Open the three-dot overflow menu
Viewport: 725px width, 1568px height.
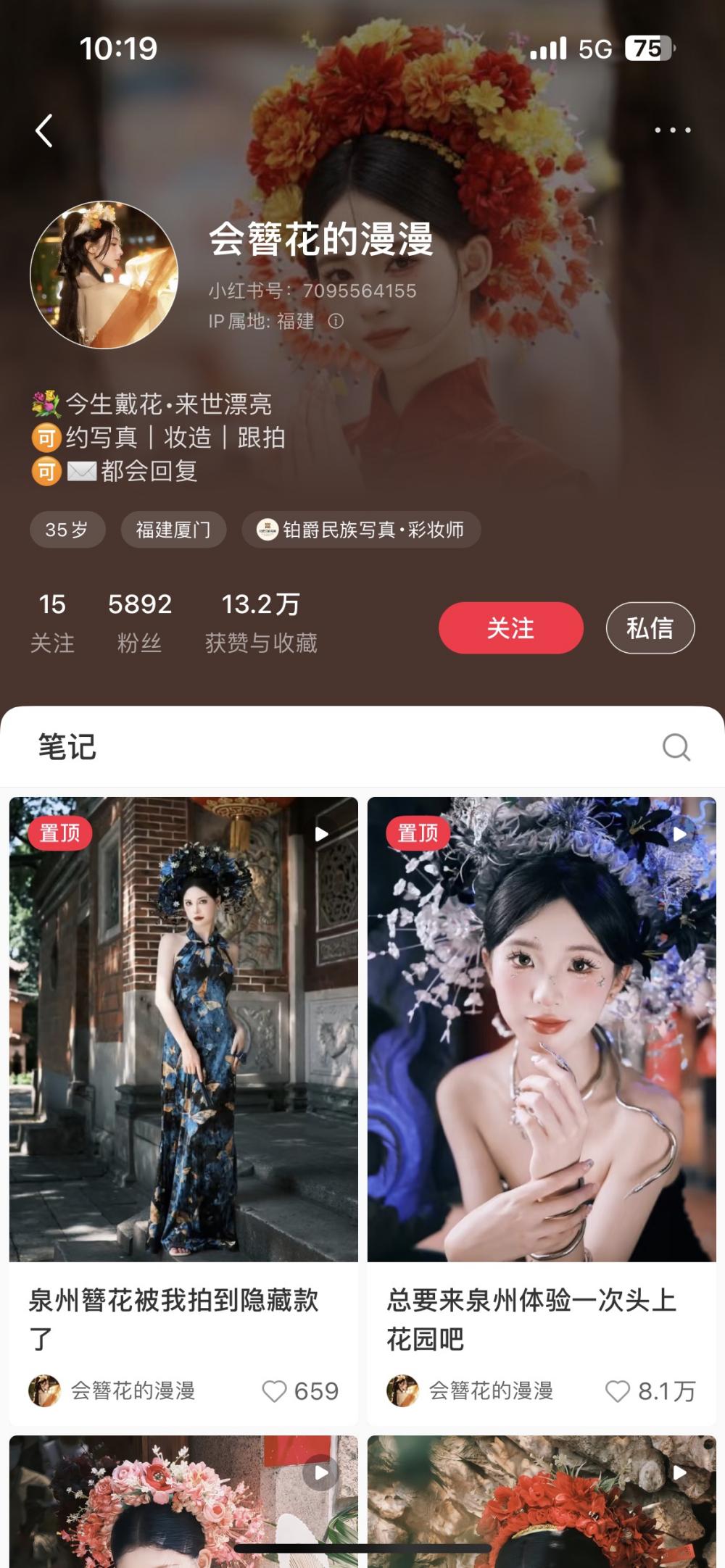coord(672,130)
